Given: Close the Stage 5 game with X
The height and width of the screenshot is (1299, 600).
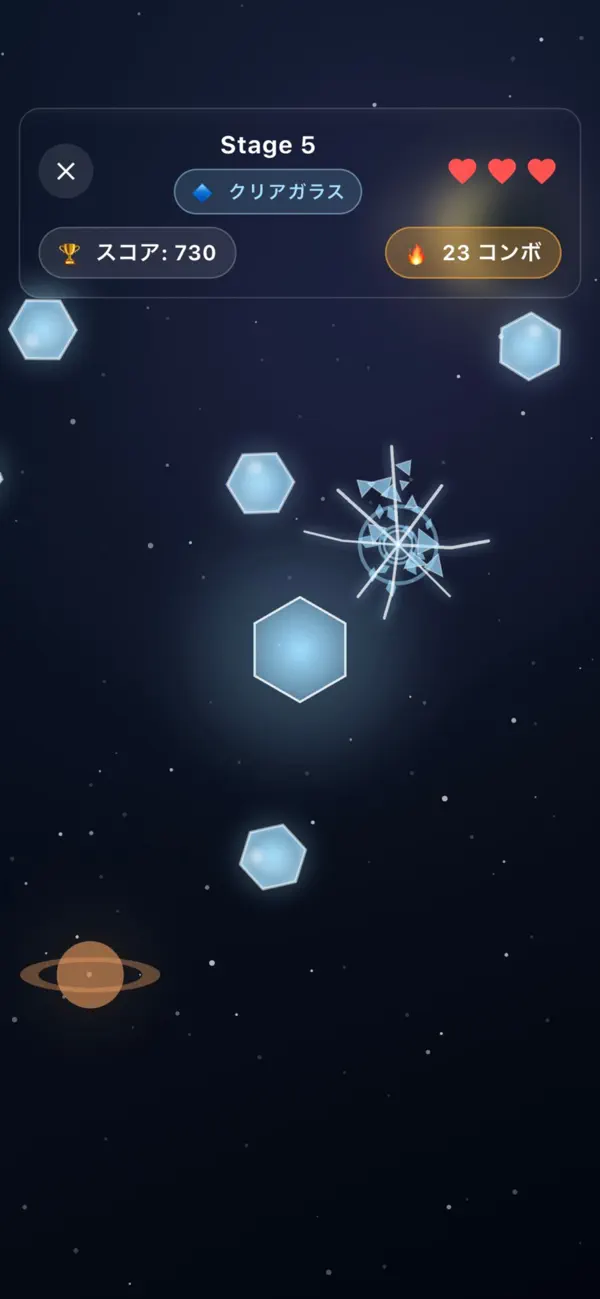Looking at the screenshot, I should coord(66,171).
